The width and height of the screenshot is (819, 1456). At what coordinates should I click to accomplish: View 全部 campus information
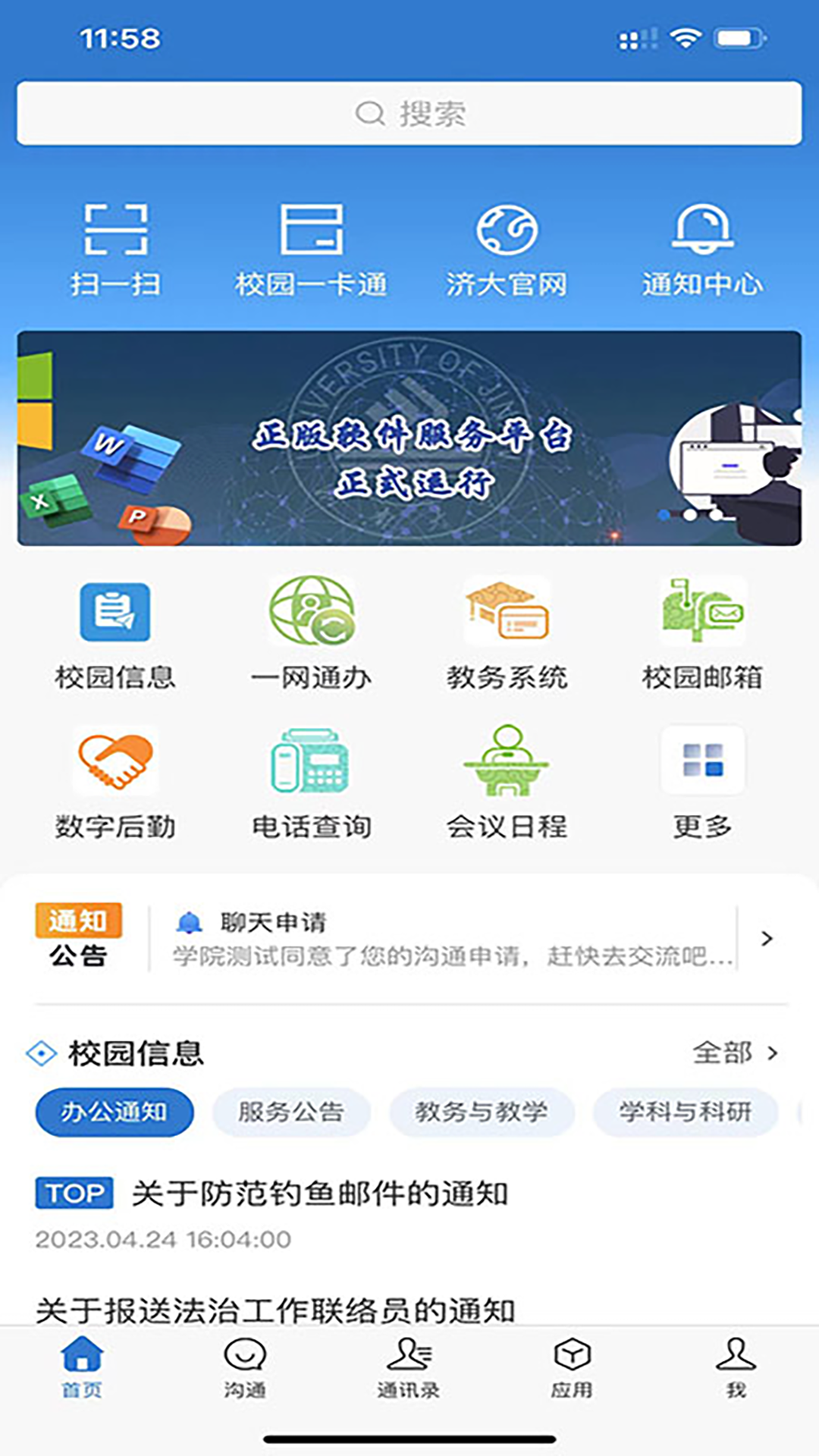click(x=734, y=1053)
